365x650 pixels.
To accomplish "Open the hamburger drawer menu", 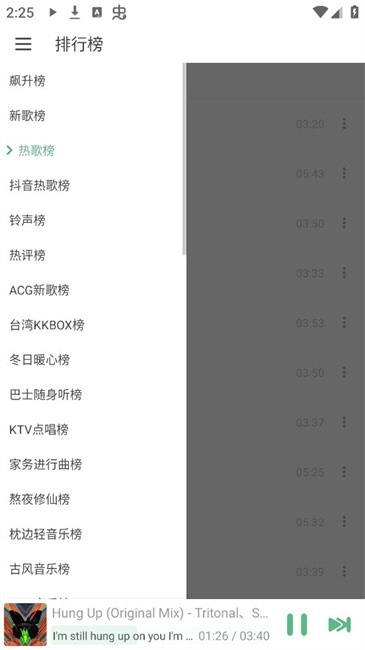I will (23, 44).
